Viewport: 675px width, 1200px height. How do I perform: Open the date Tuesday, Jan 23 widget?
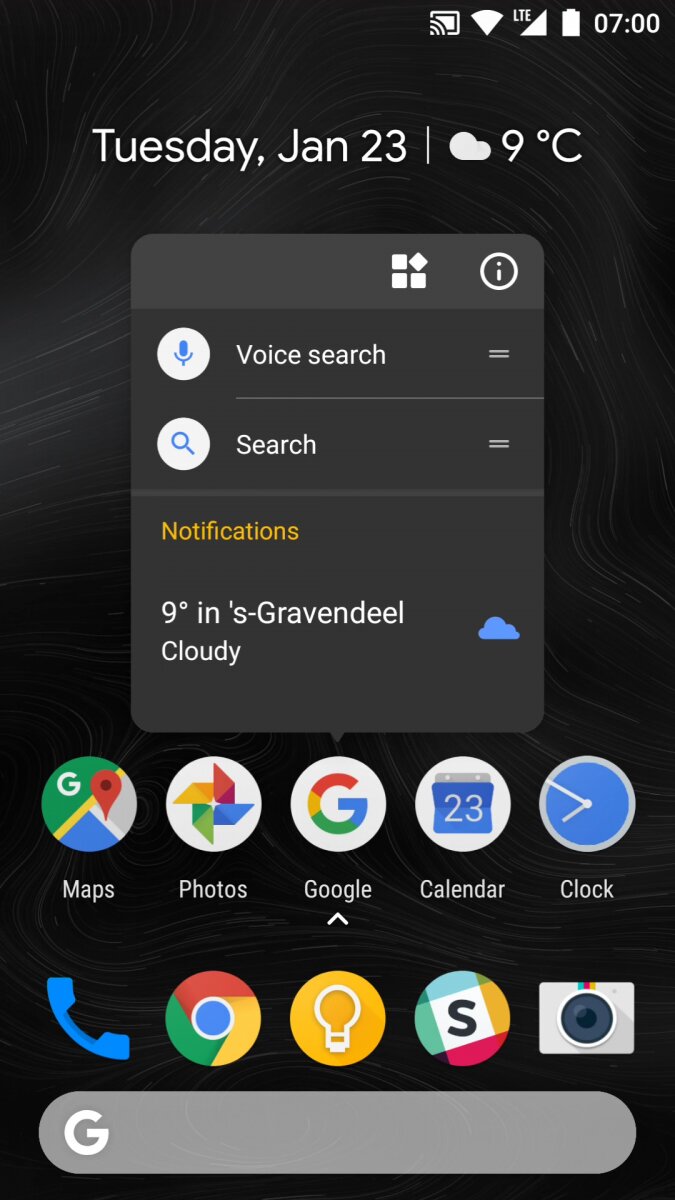click(x=250, y=146)
